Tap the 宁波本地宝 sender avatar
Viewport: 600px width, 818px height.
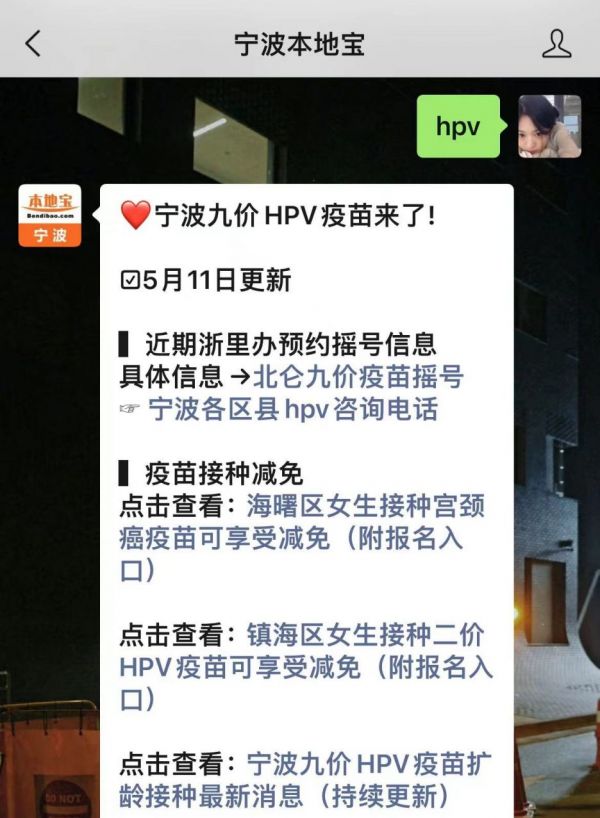point(50,216)
